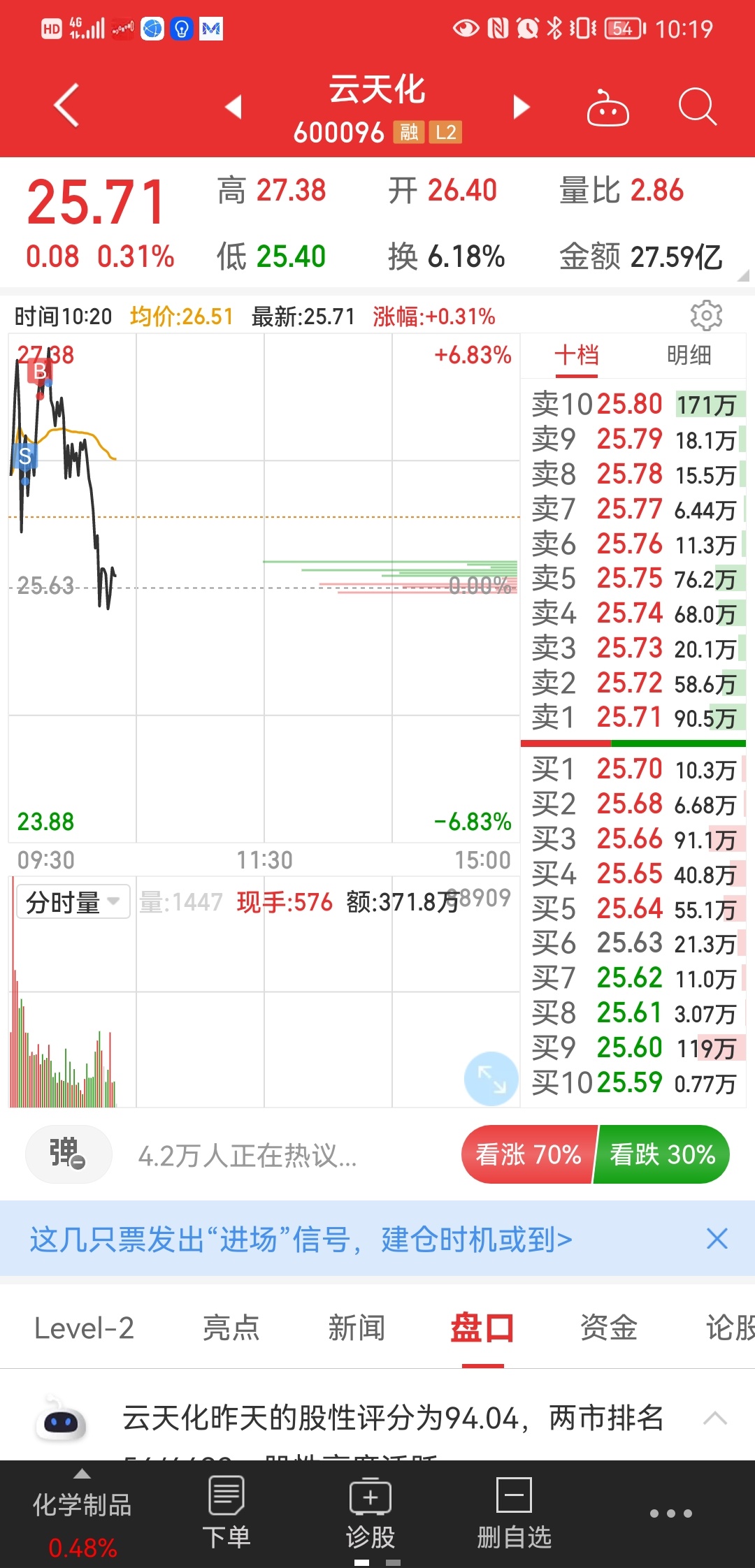Screen dimensions: 755x1568
Task: Select the 十档 tab
Action: point(577,355)
